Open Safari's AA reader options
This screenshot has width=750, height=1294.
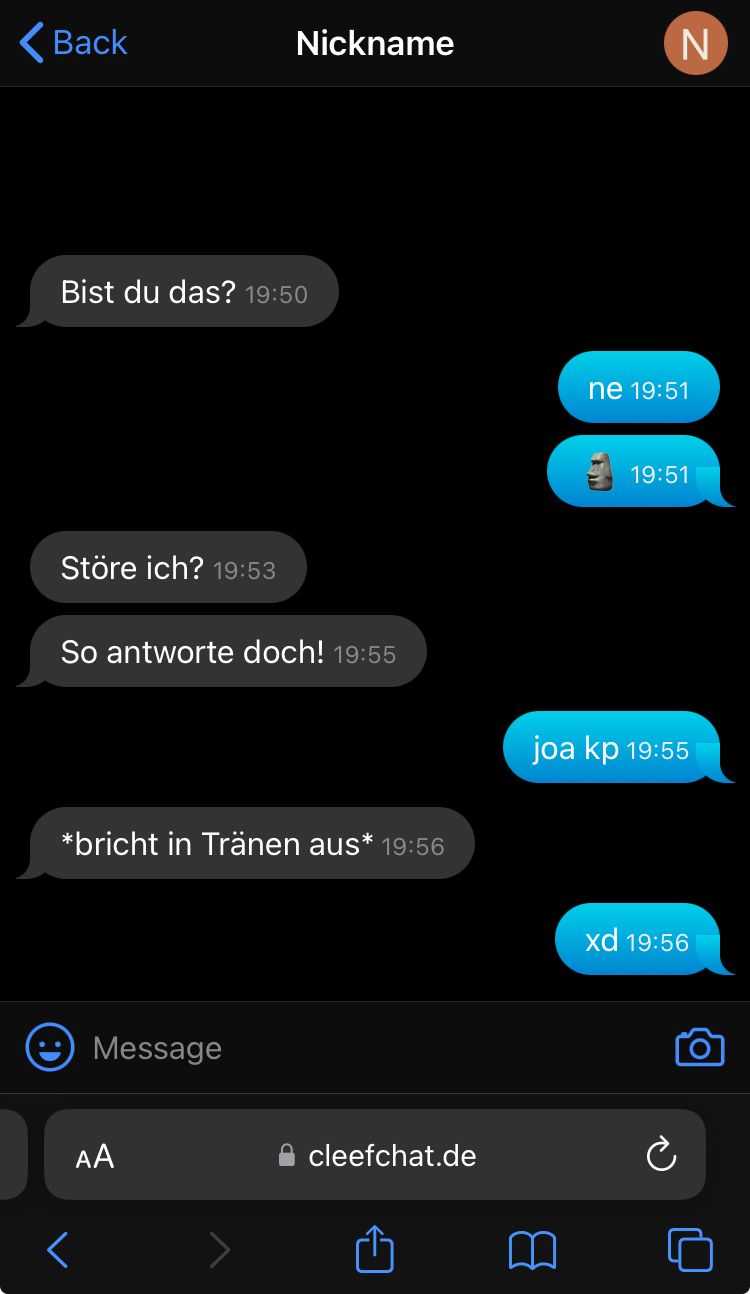pyautogui.click(x=95, y=1156)
